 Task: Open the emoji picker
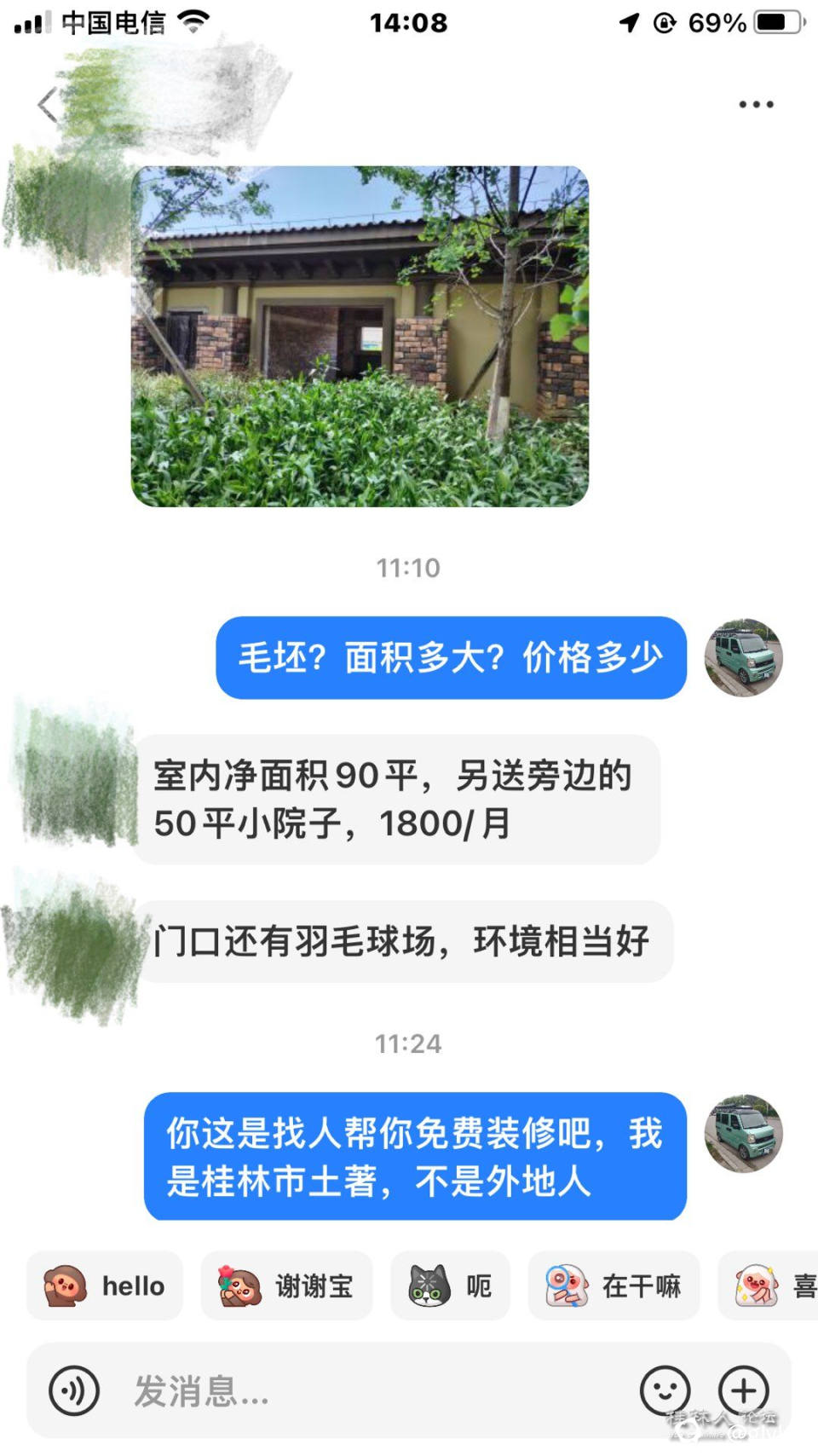click(665, 1390)
